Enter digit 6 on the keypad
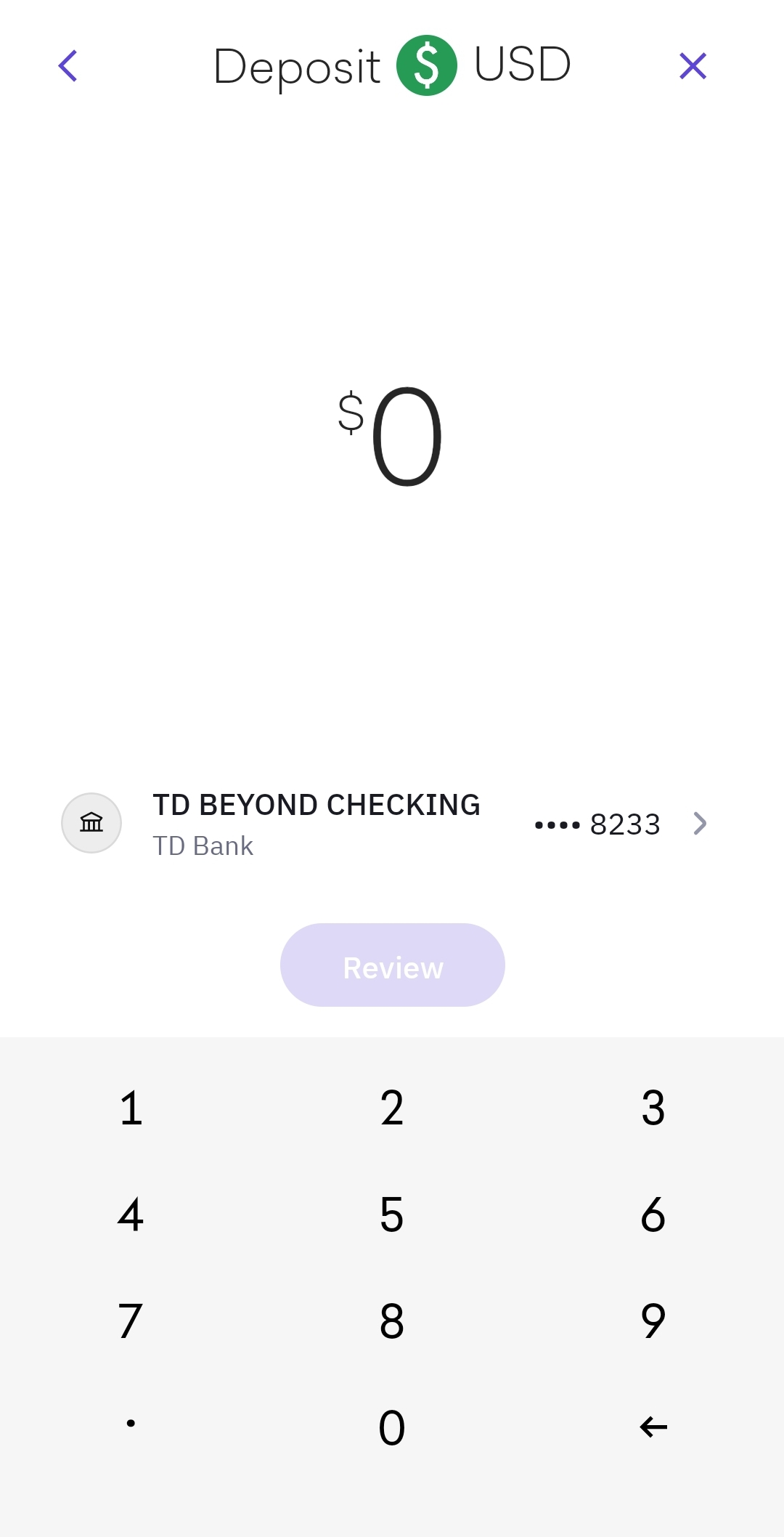784x1537 pixels. pos(653,1214)
